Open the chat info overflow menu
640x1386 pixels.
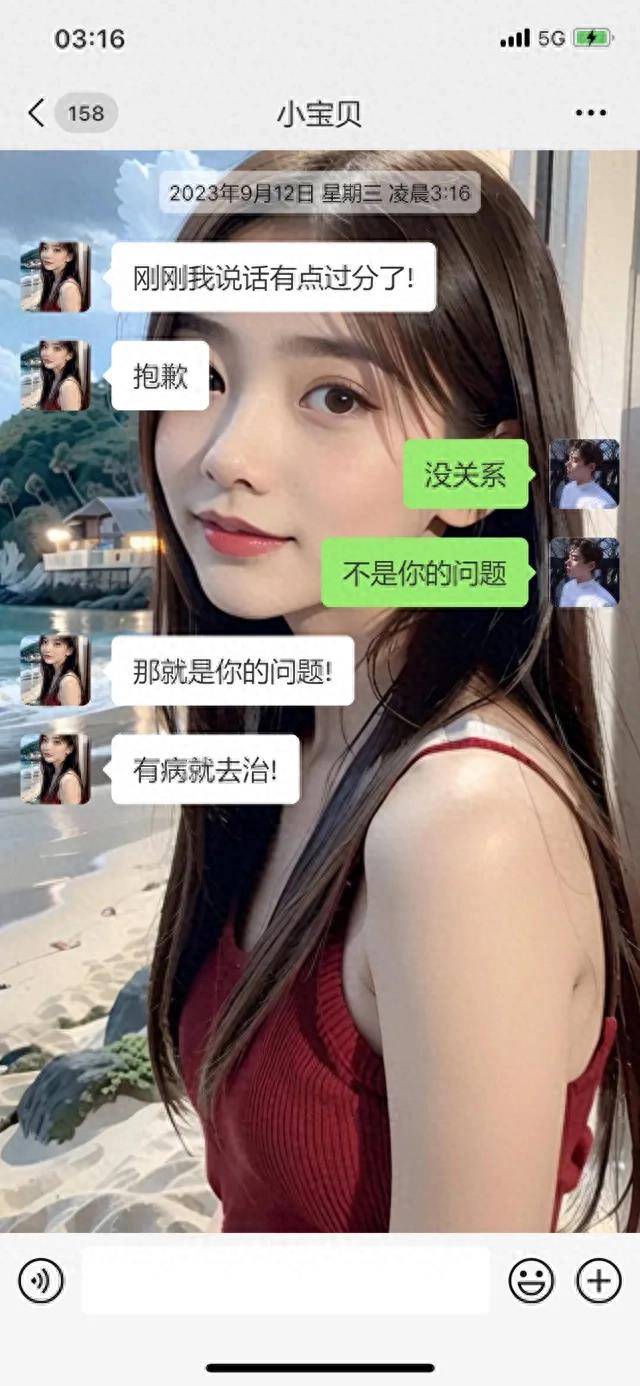tap(590, 113)
